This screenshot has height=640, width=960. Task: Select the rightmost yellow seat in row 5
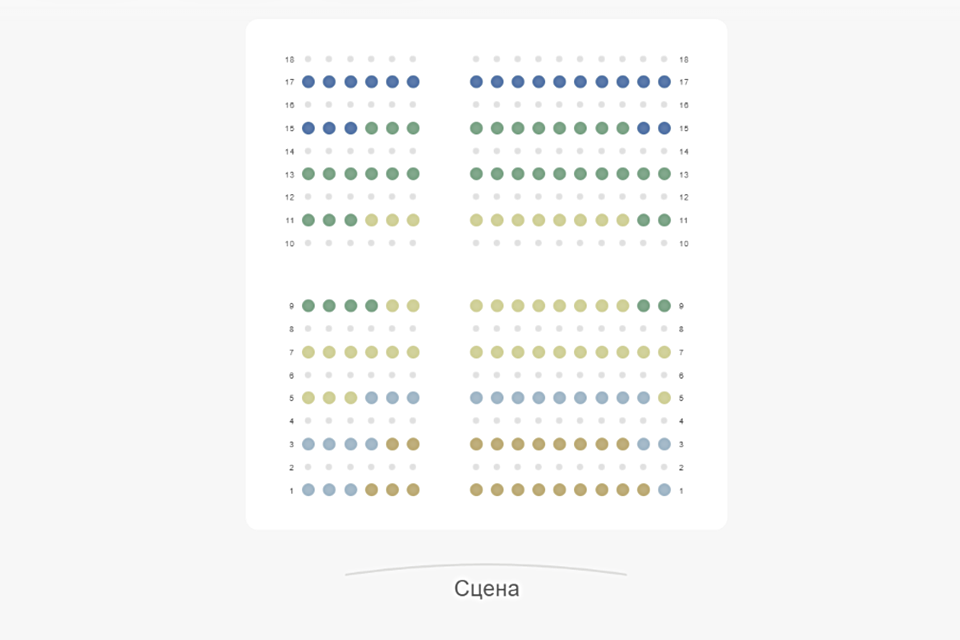[x=664, y=398]
